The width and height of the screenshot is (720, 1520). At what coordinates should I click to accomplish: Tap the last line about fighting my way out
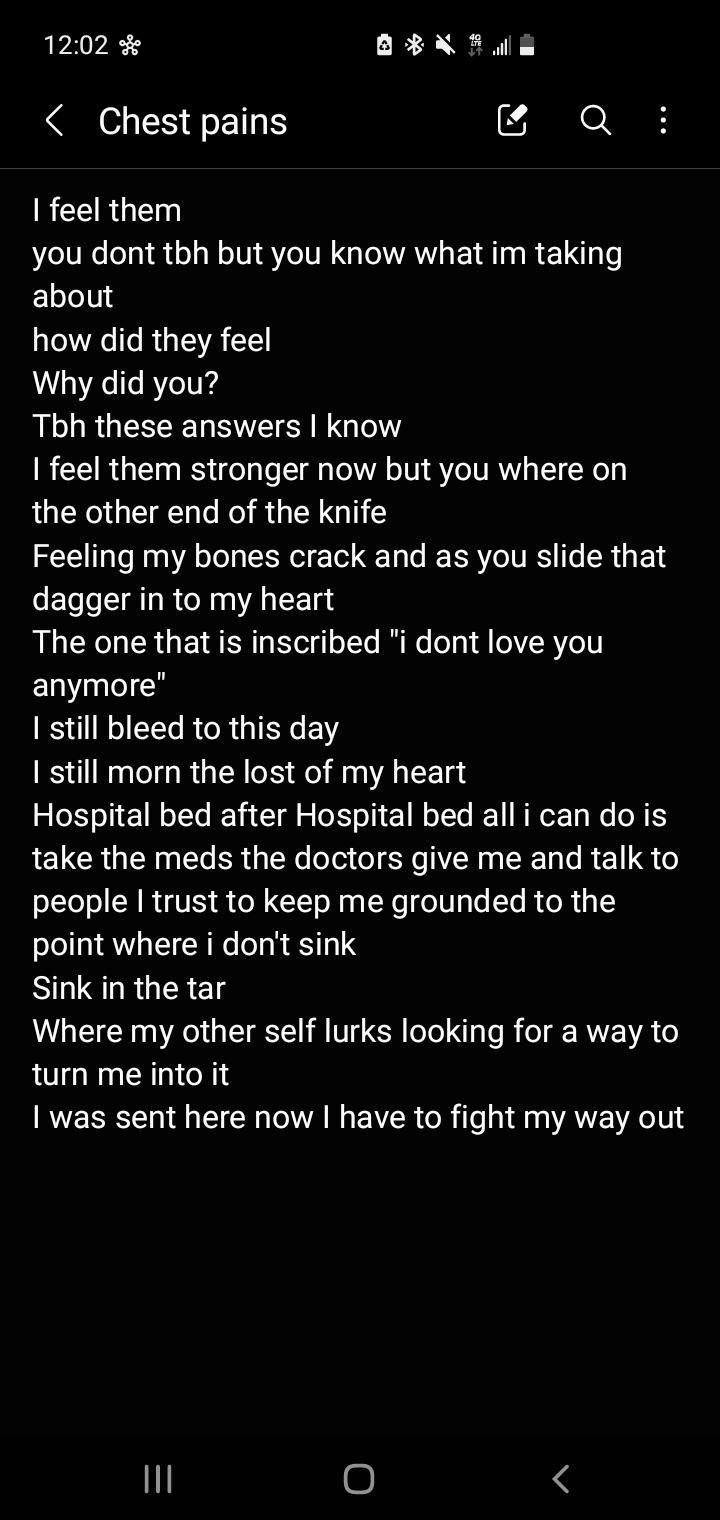(x=357, y=1117)
